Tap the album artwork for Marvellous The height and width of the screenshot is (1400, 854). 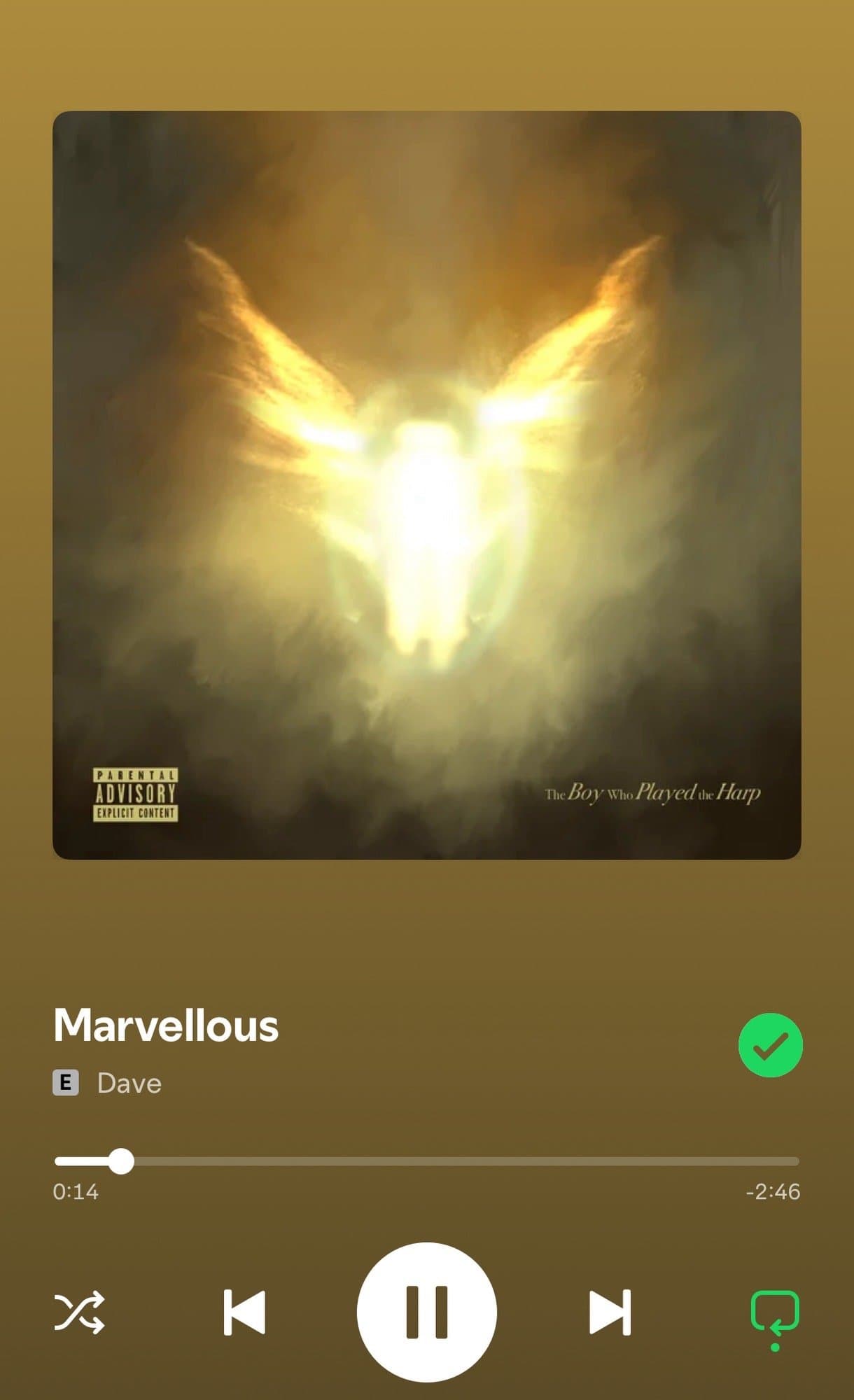[426, 485]
